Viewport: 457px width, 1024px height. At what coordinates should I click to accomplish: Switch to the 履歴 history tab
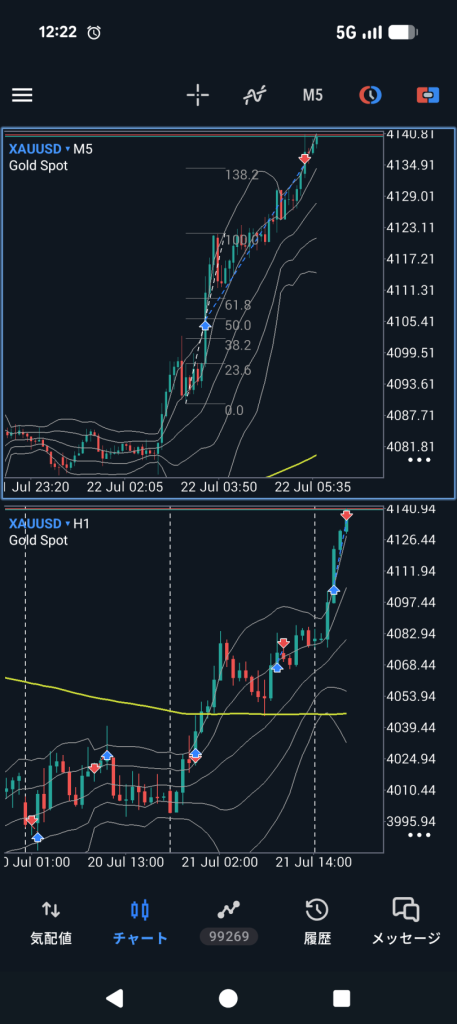coord(317,922)
